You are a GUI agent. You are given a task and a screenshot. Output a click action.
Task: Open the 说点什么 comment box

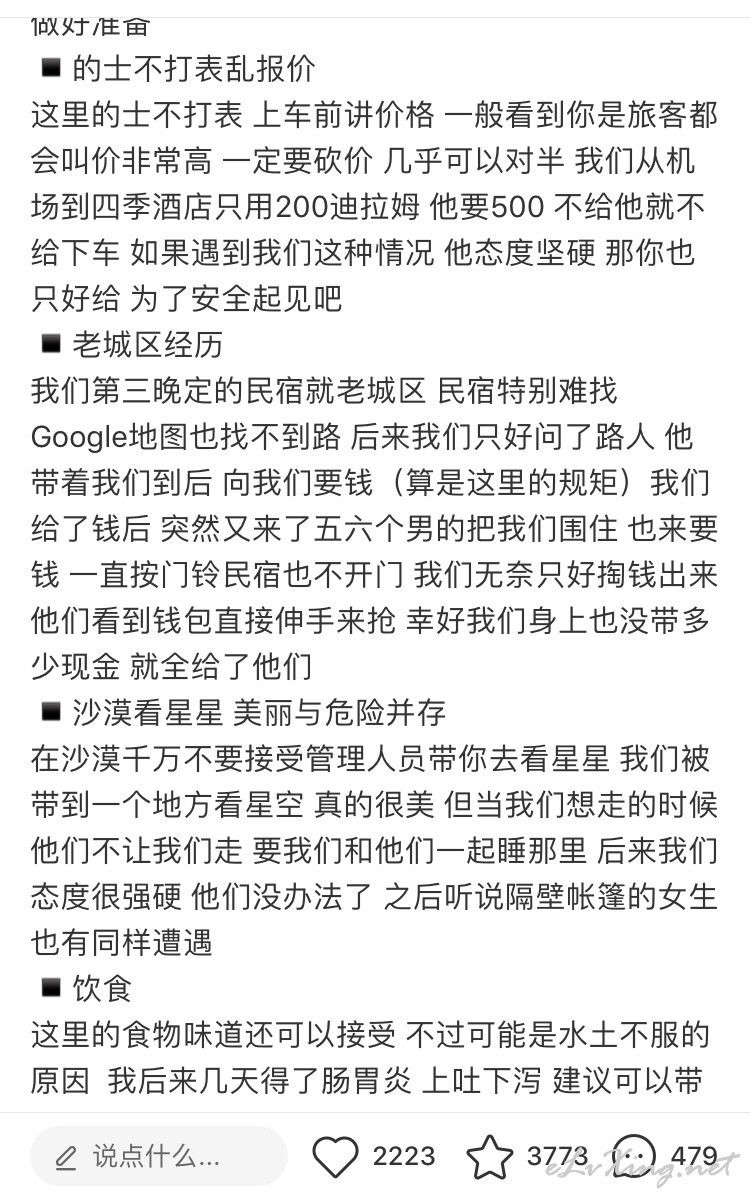159,1157
